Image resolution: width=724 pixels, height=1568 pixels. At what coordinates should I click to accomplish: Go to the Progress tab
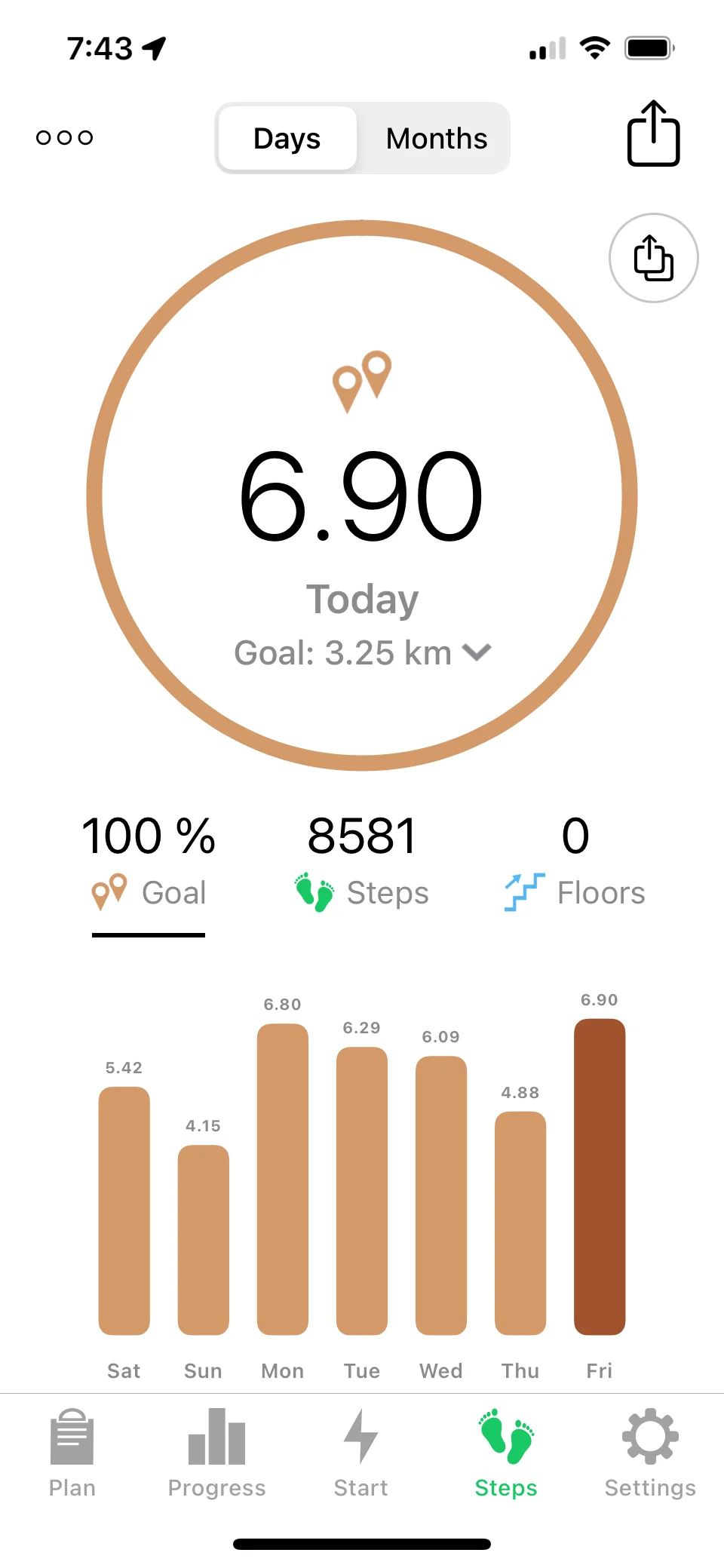point(217,1453)
